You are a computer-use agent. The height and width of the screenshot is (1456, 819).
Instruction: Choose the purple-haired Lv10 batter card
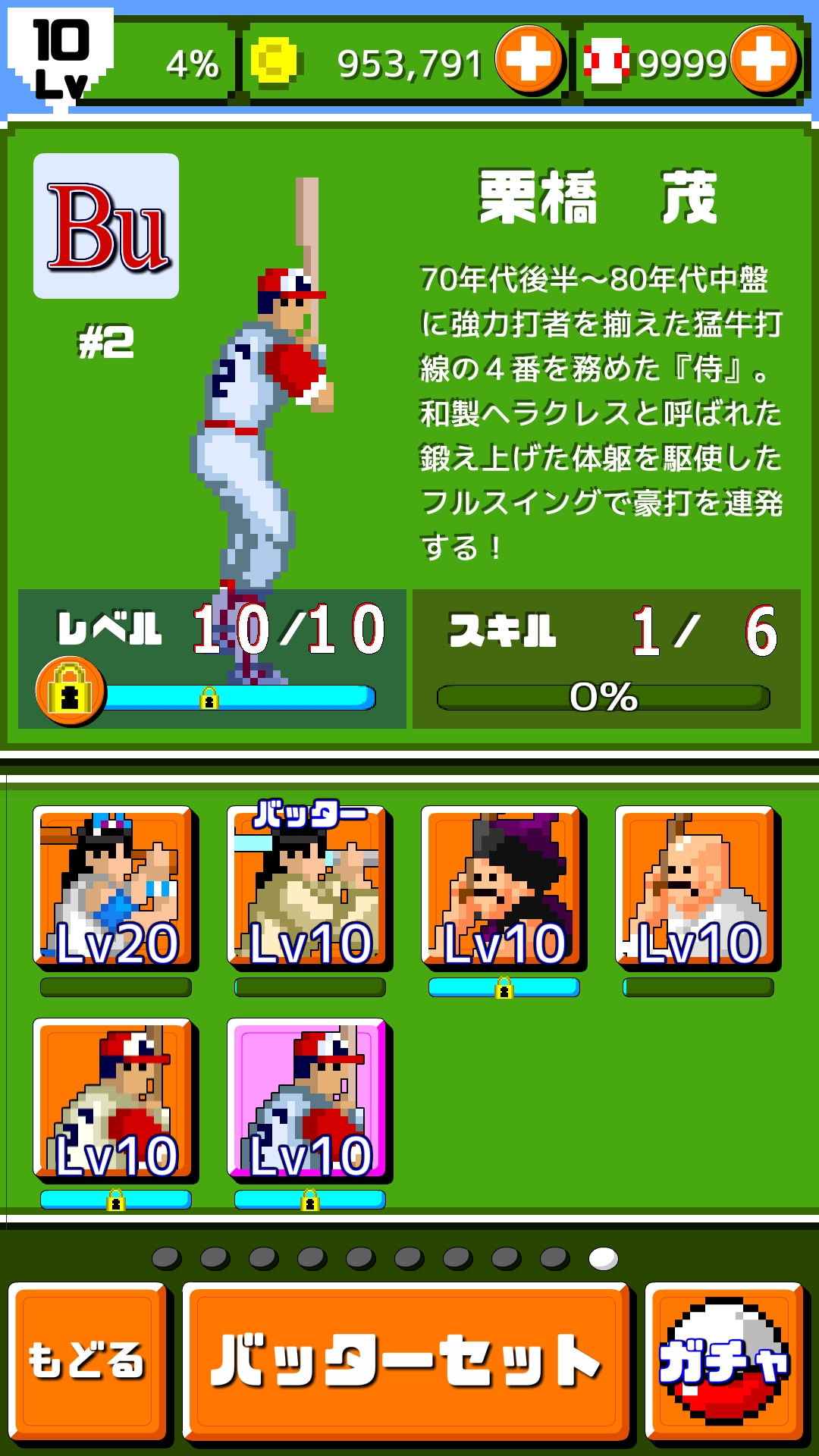tap(504, 887)
